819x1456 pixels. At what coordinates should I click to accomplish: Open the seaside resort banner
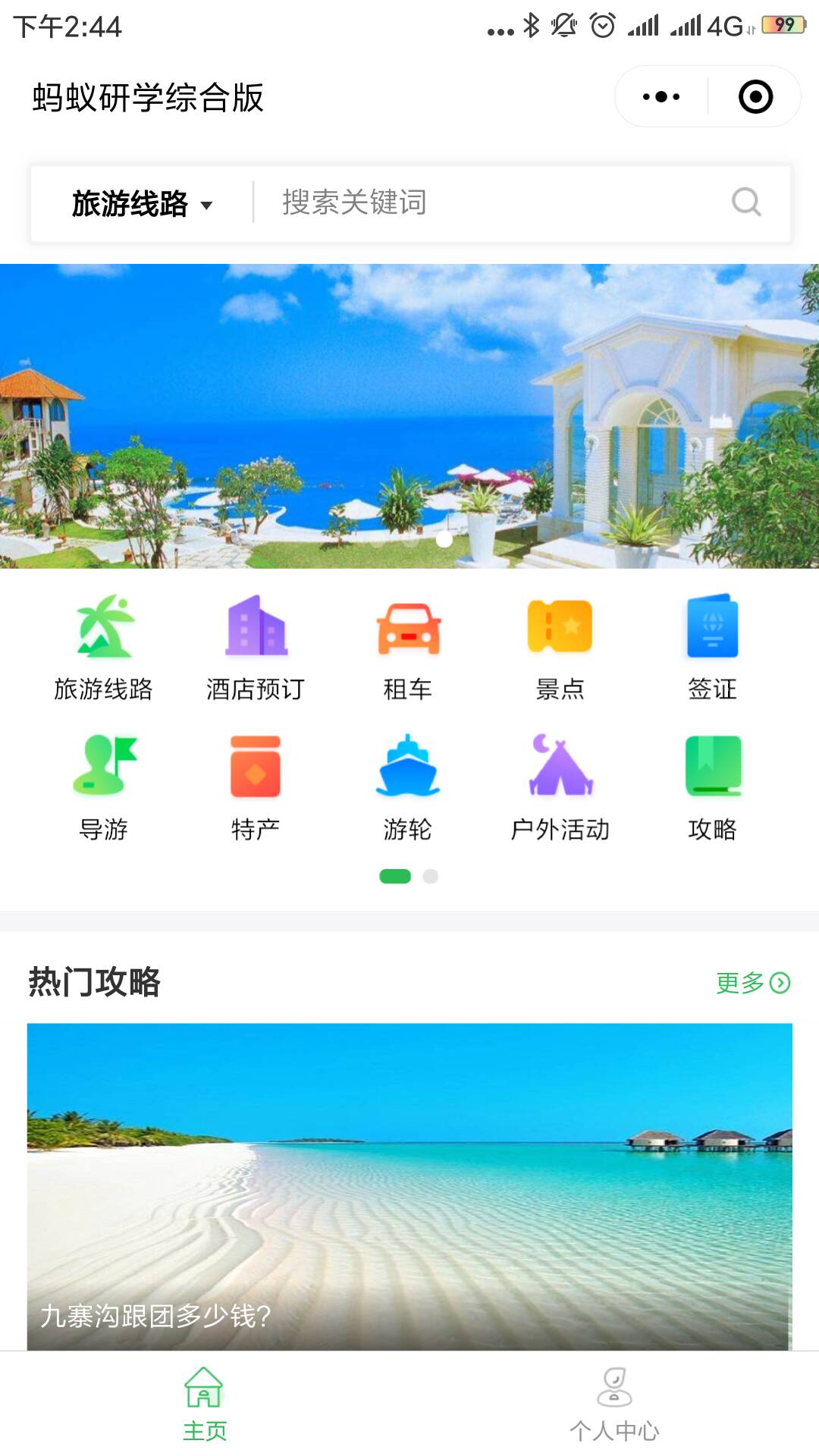pos(409,416)
